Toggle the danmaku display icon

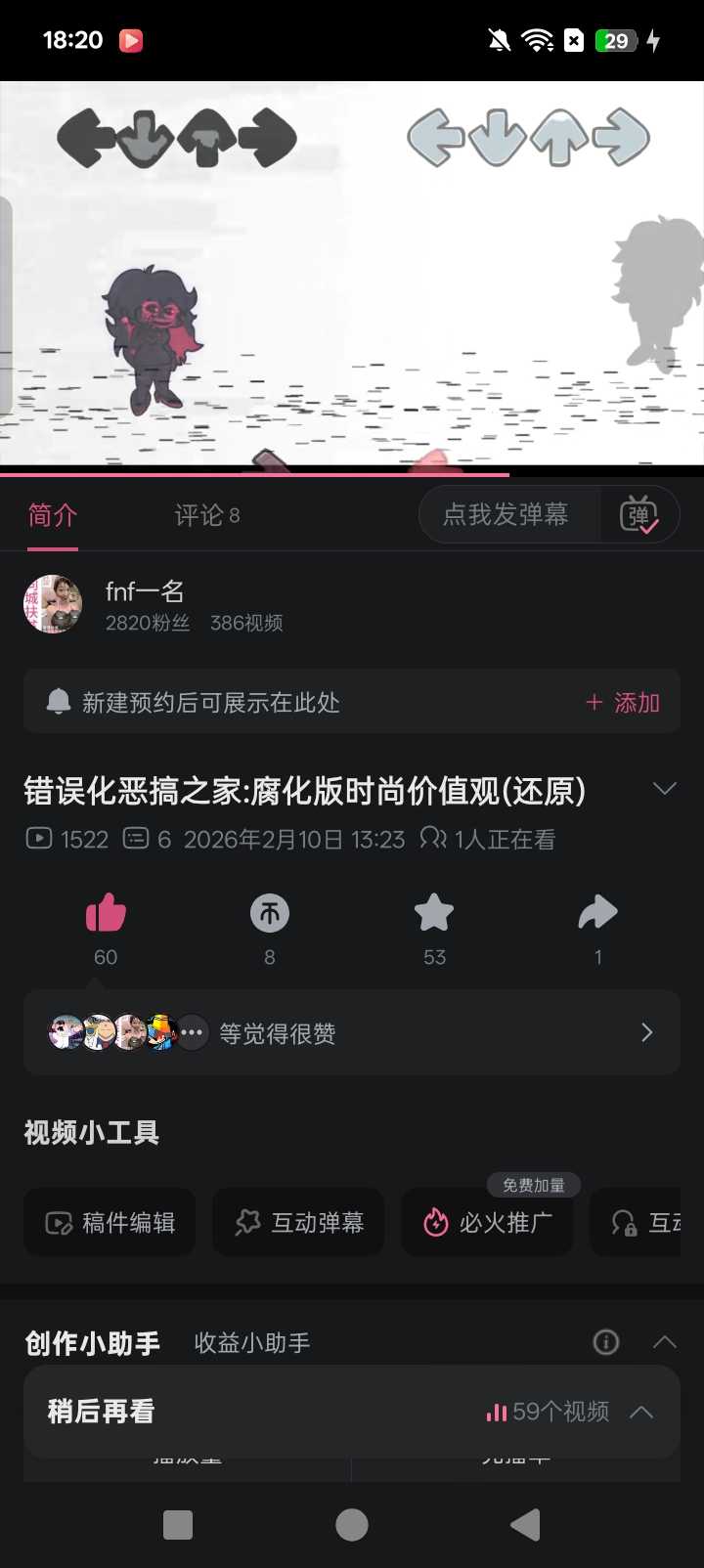639,515
